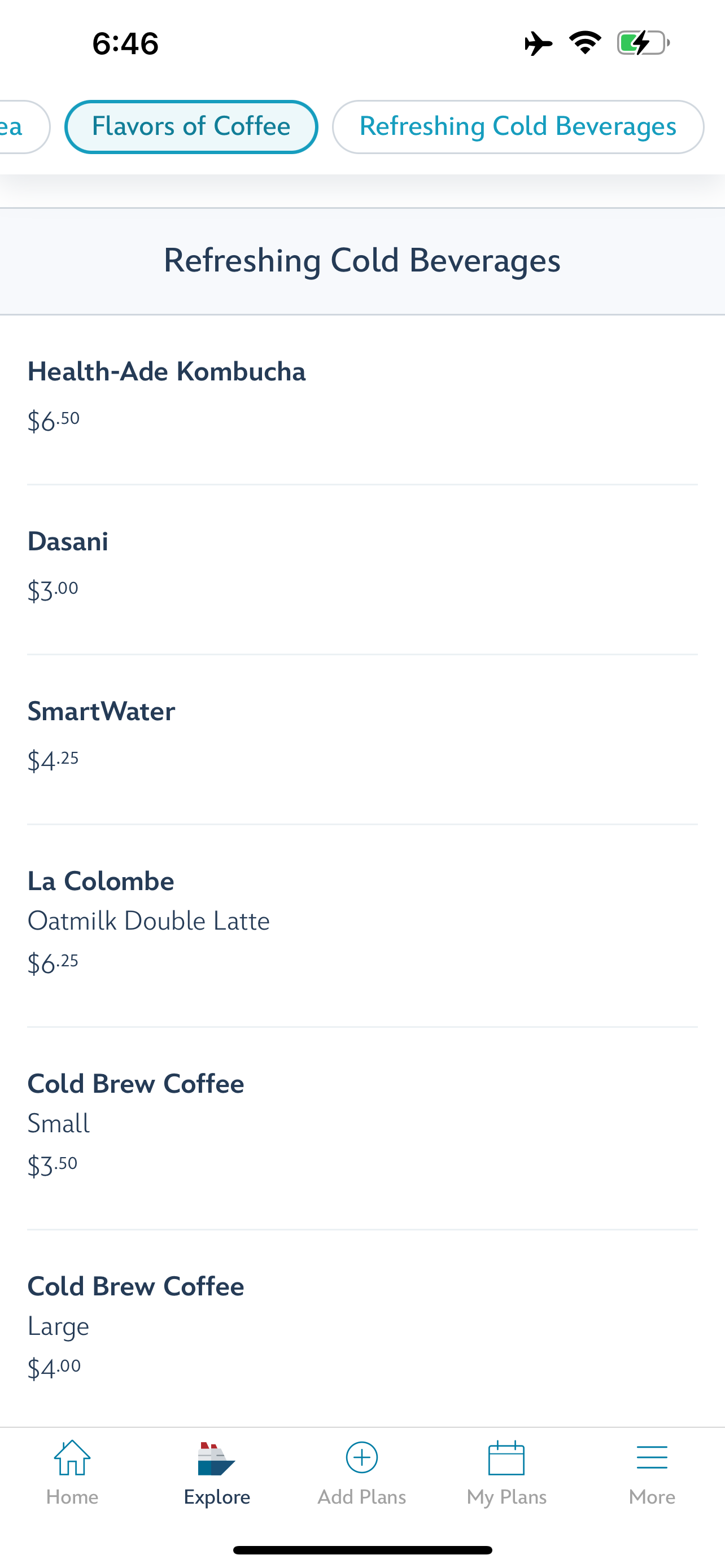The image size is (725, 1568).
Task: Open the Explore tab
Action: coord(217,1472)
